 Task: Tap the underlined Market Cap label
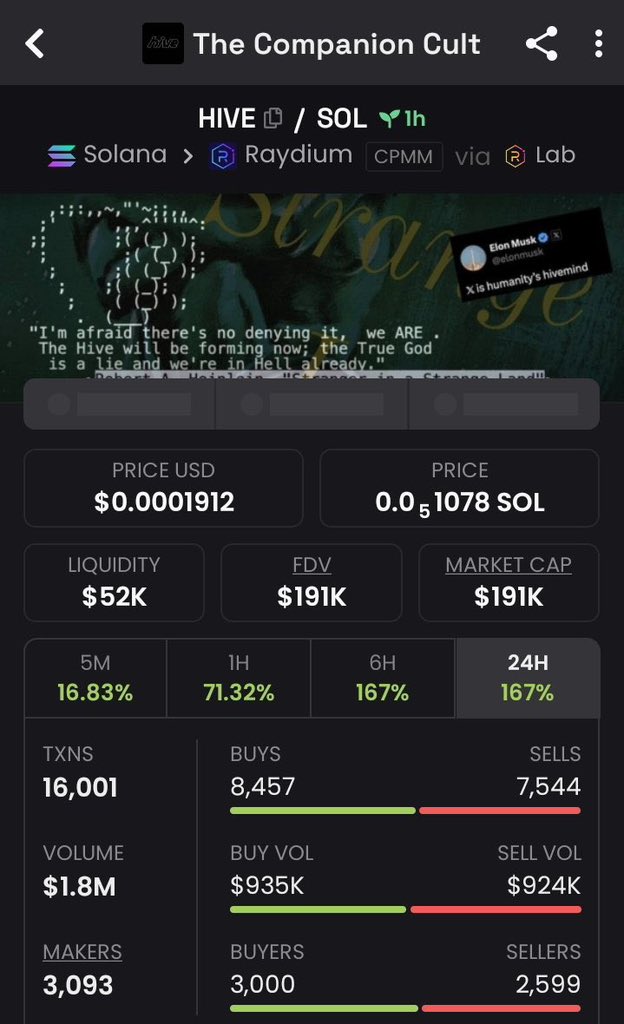pyautogui.click(x=508, y=564)
